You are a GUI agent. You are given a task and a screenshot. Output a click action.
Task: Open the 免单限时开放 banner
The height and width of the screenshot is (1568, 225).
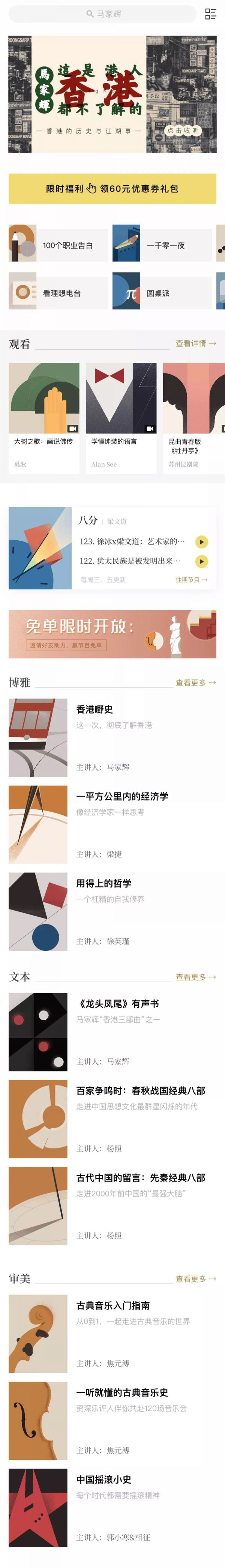(112, 634)
